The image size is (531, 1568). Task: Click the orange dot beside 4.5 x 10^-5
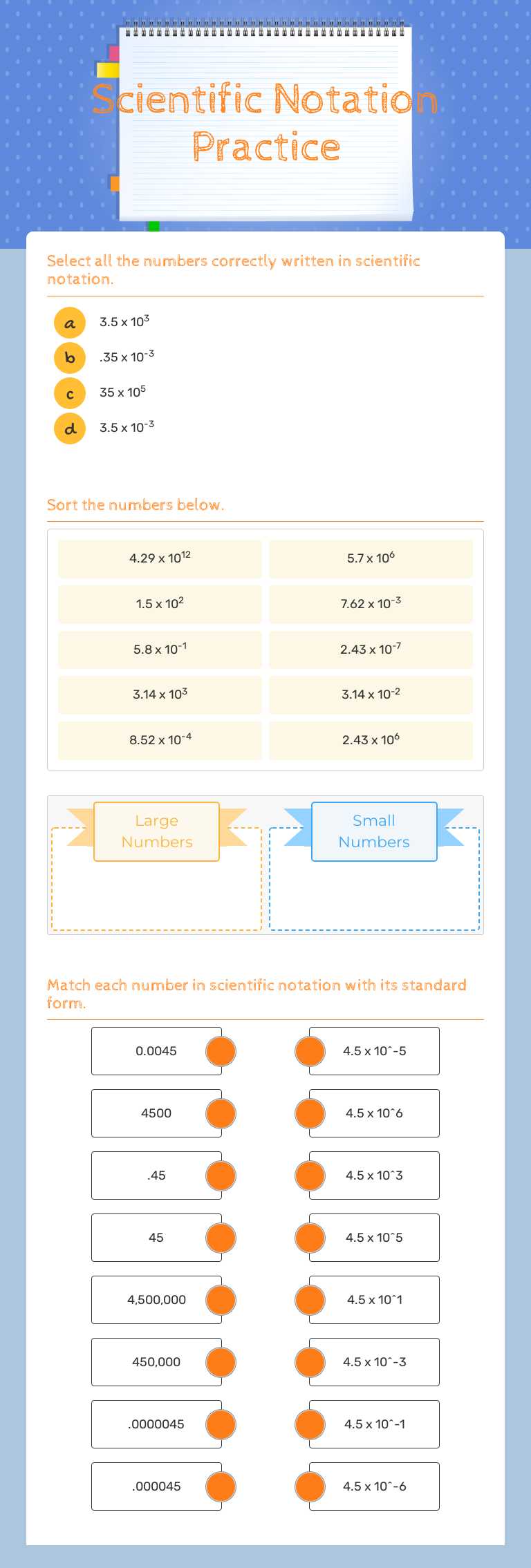[x=310, y=1051]
